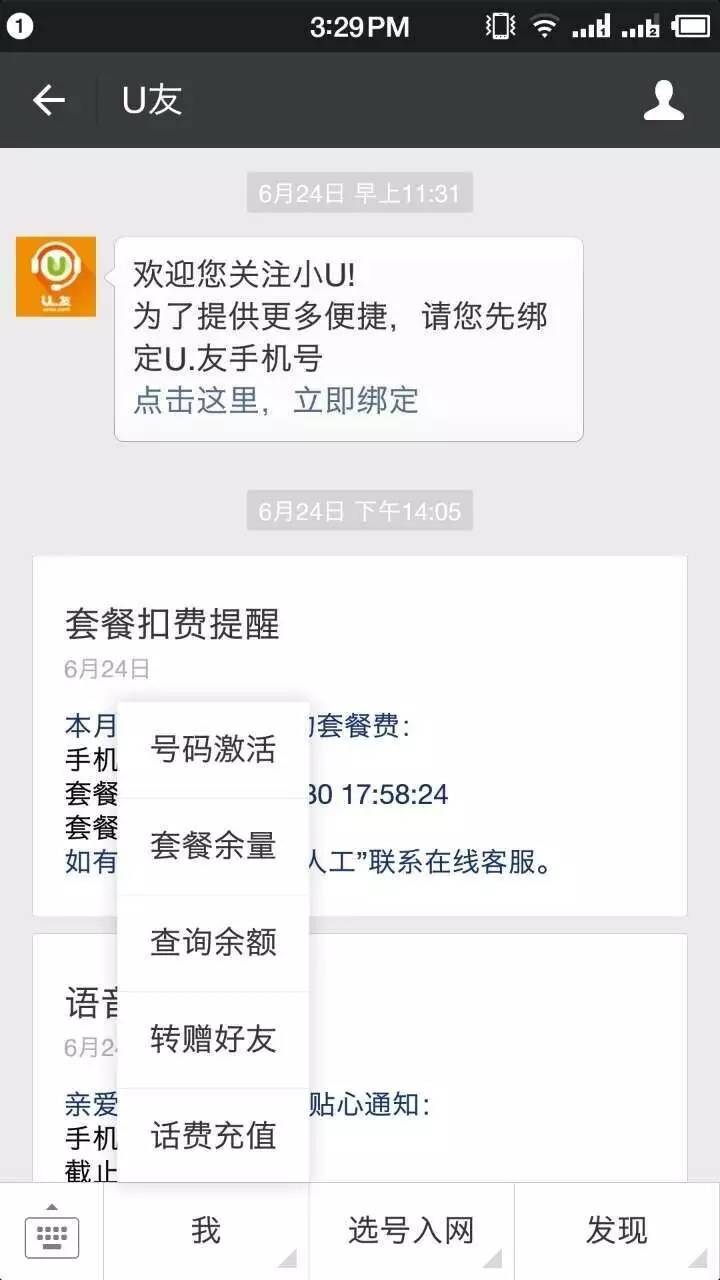Tap the battery indicator icon

point(690,25)
